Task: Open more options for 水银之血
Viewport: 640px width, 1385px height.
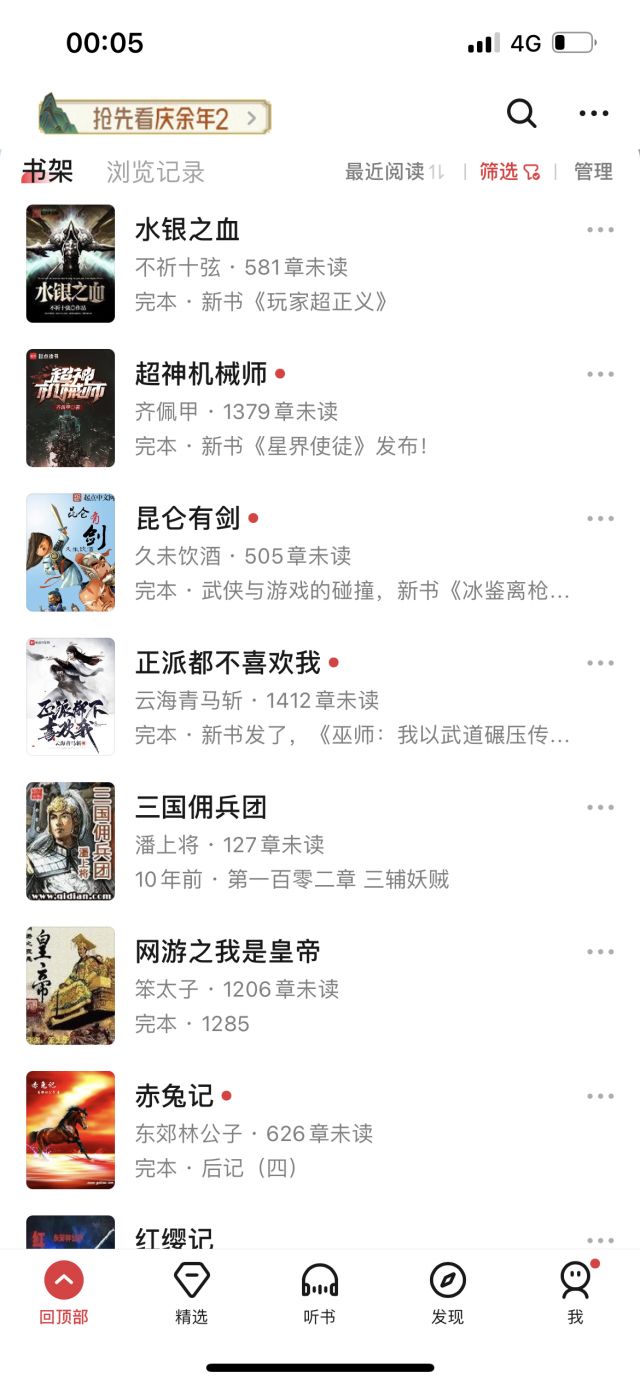Action: [600, 230]
